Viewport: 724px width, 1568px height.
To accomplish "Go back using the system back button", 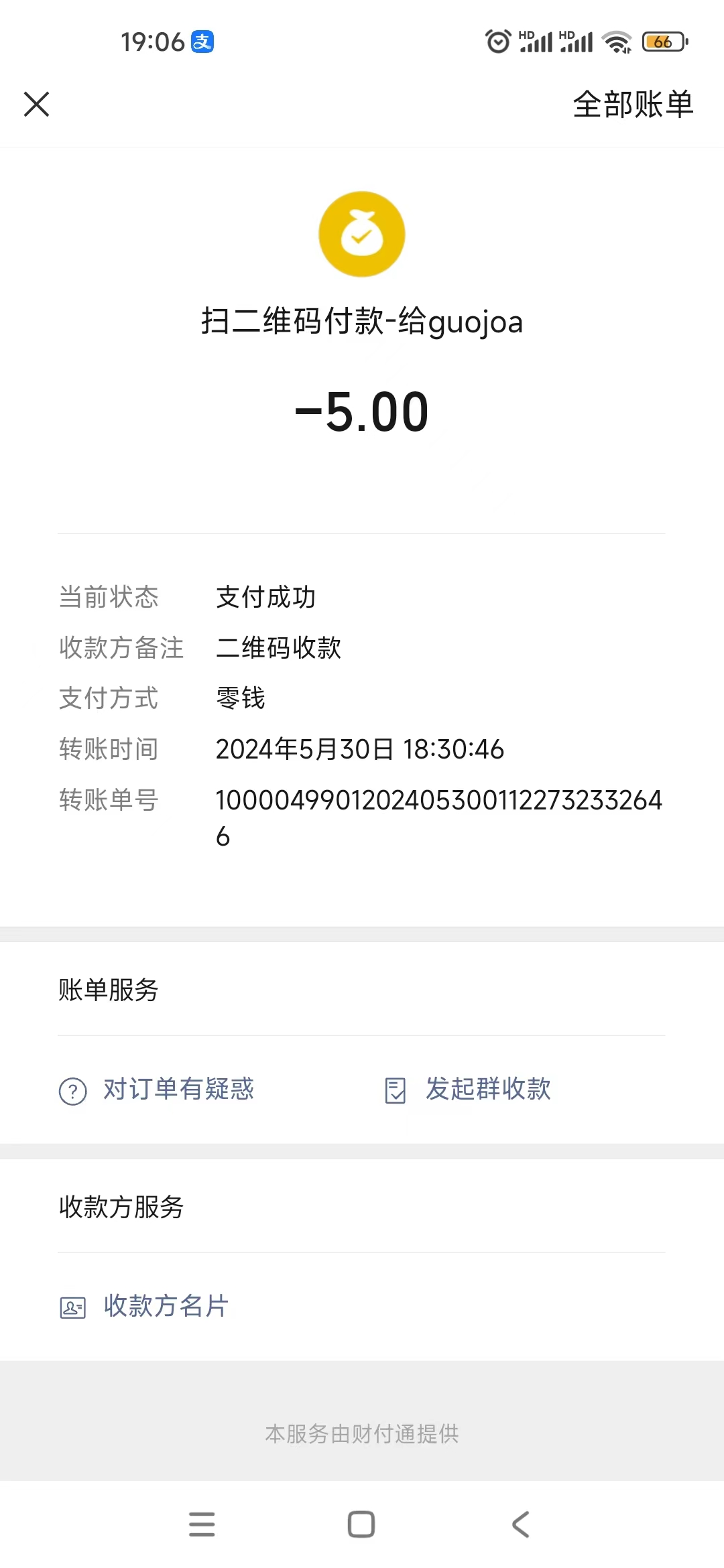I will tap(521, 1524).
